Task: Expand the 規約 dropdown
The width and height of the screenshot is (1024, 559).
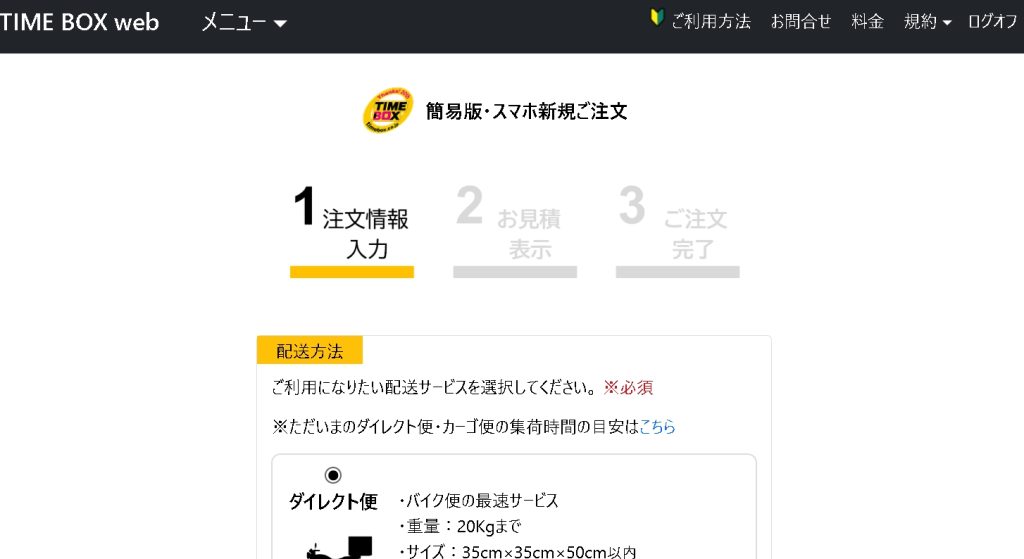Action: (927, 21)
